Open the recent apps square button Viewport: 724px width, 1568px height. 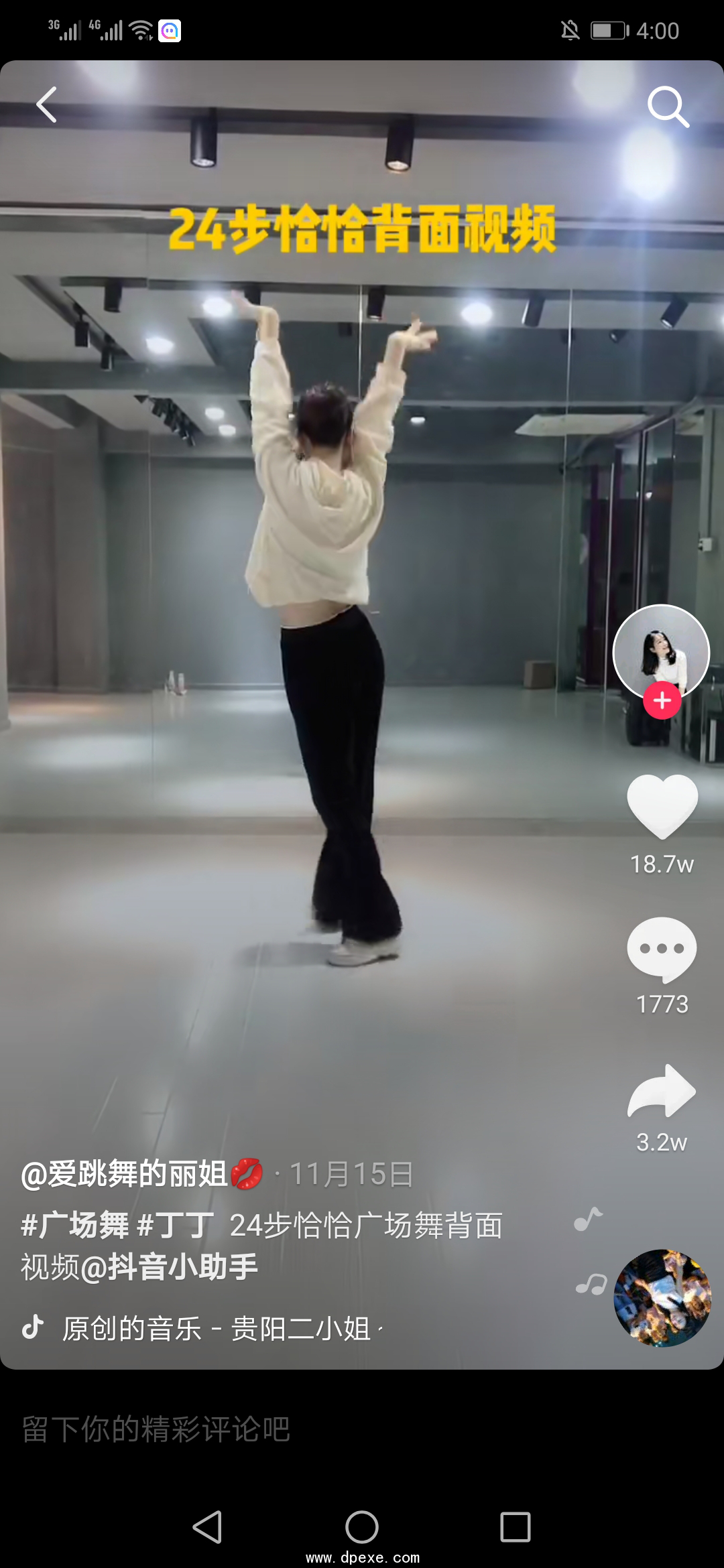(516, 1527)
